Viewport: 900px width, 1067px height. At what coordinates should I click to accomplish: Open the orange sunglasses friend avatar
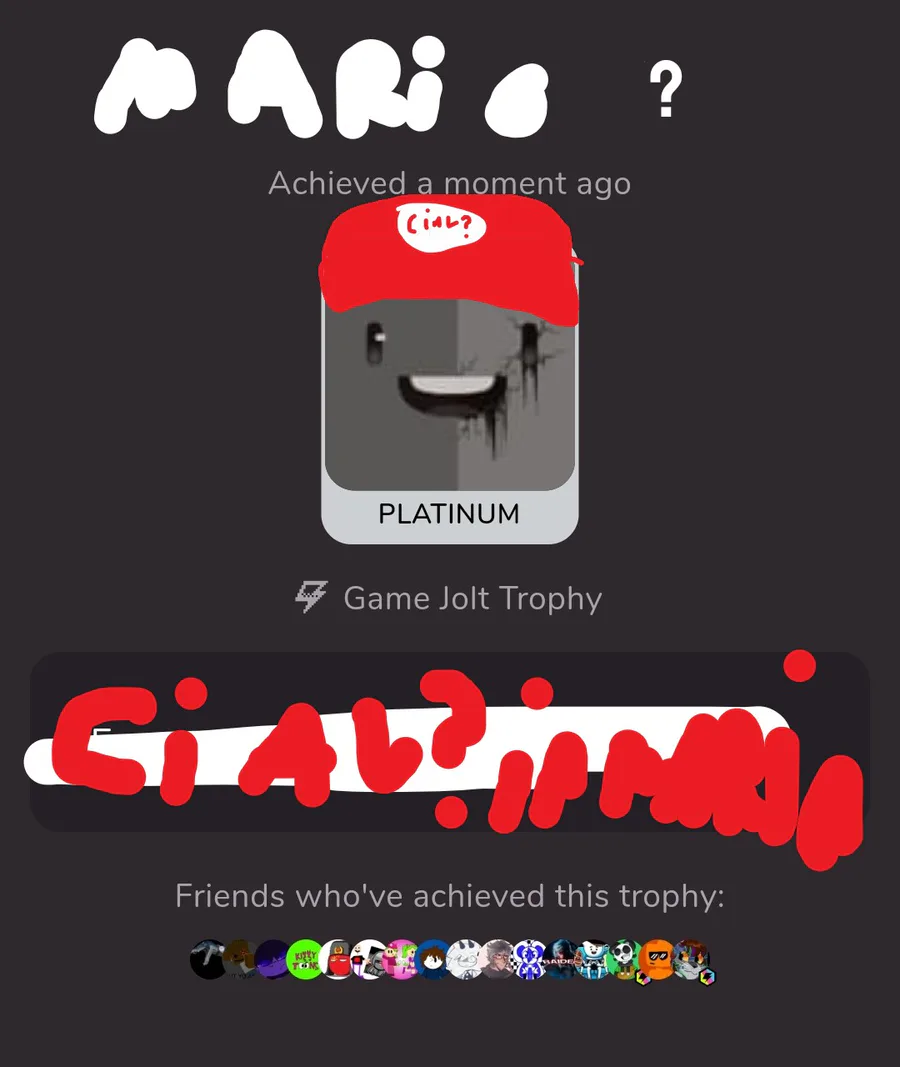657,959
